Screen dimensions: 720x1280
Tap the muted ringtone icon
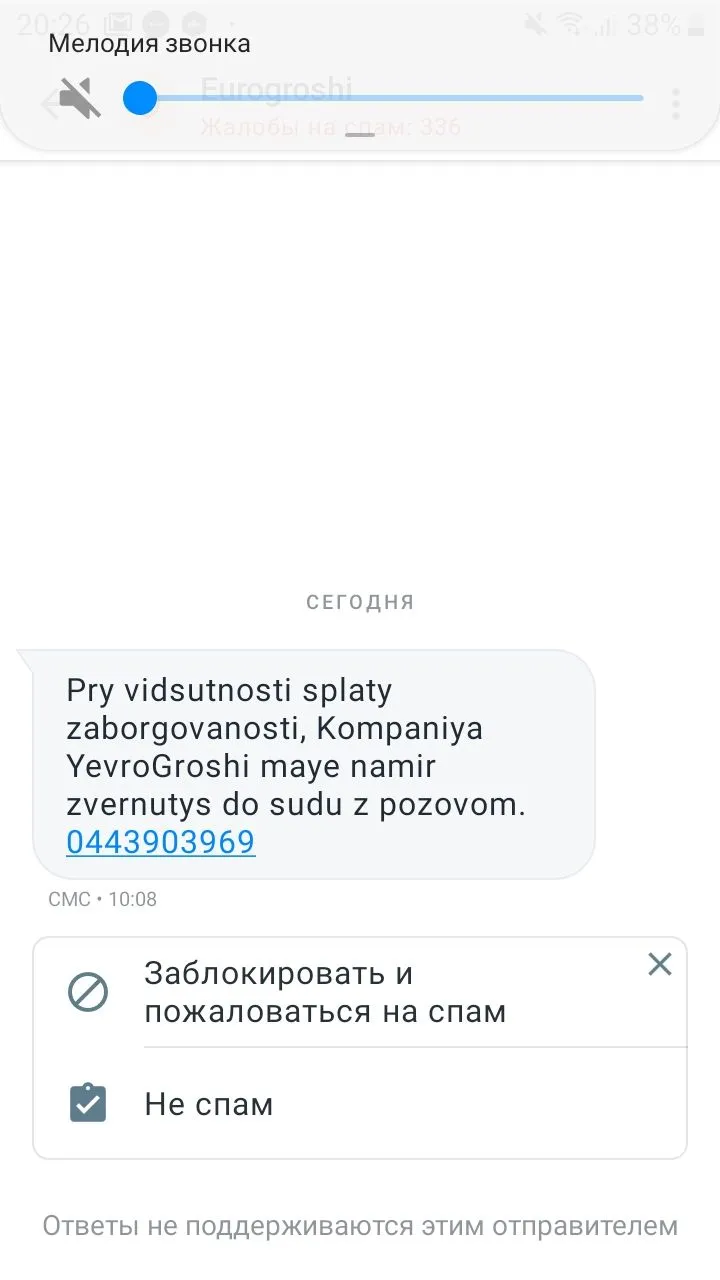click(80, 98)
